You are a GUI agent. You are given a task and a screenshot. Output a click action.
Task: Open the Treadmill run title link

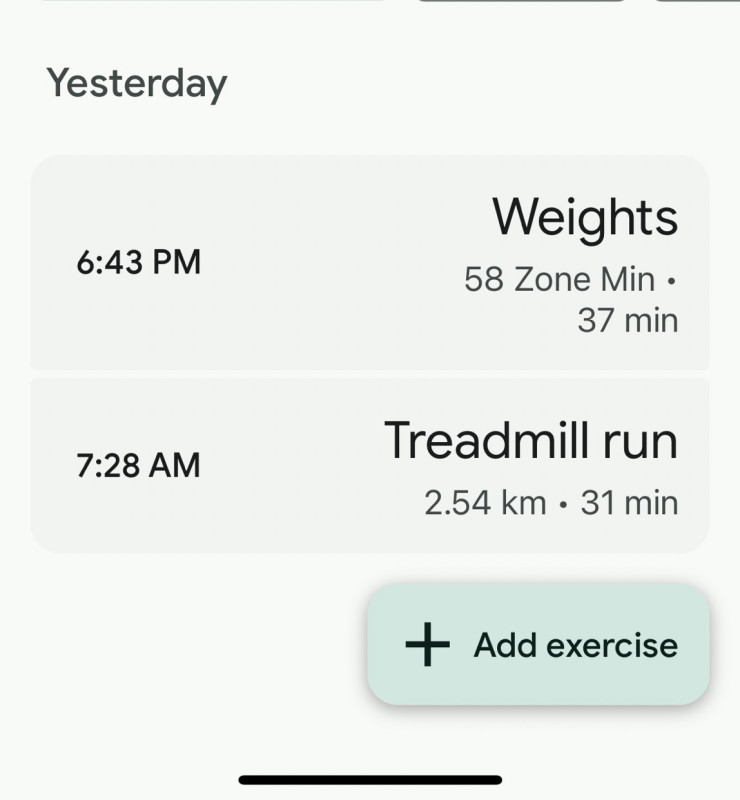pos(531,440)
